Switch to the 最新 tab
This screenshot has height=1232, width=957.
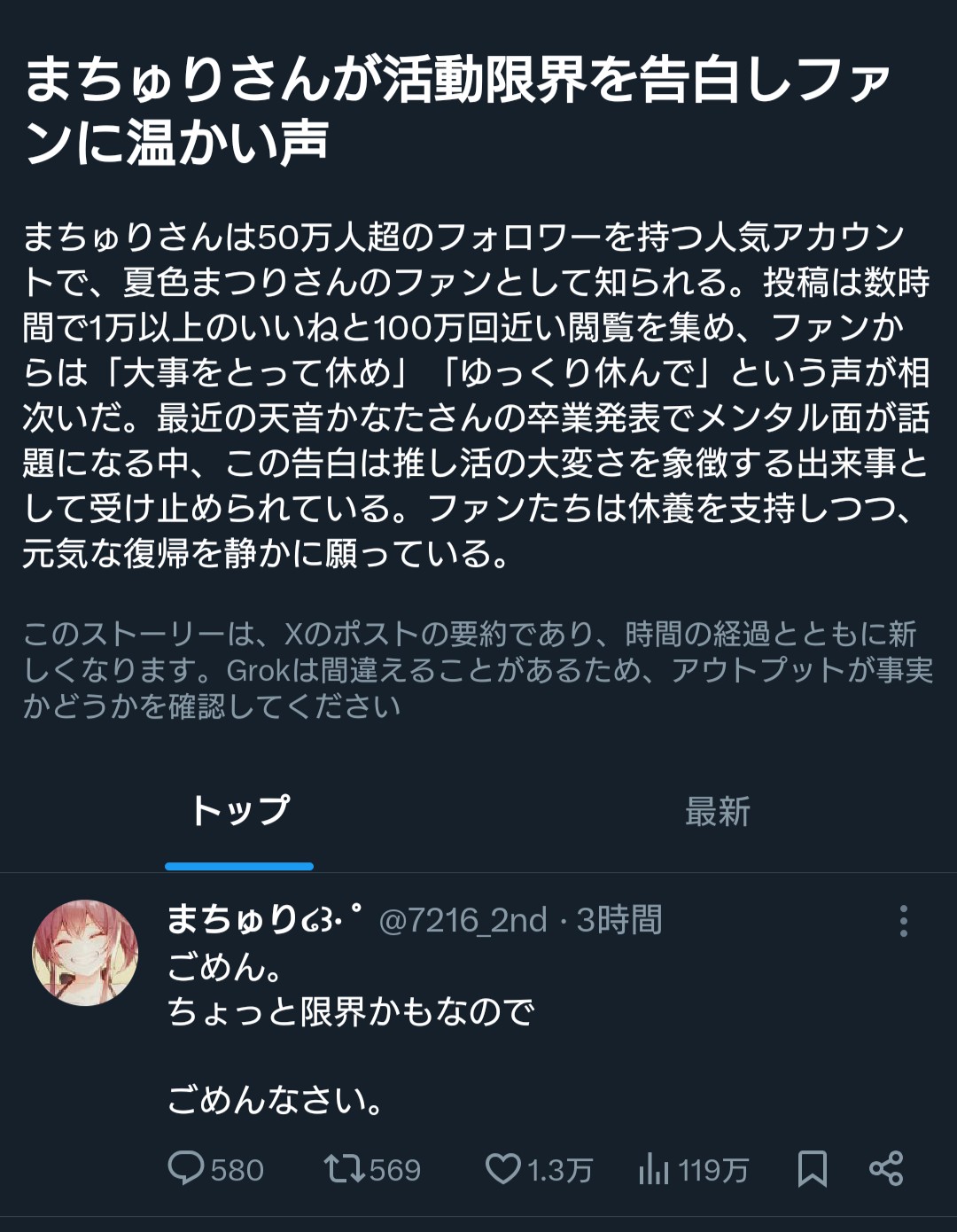pos(717,811)
